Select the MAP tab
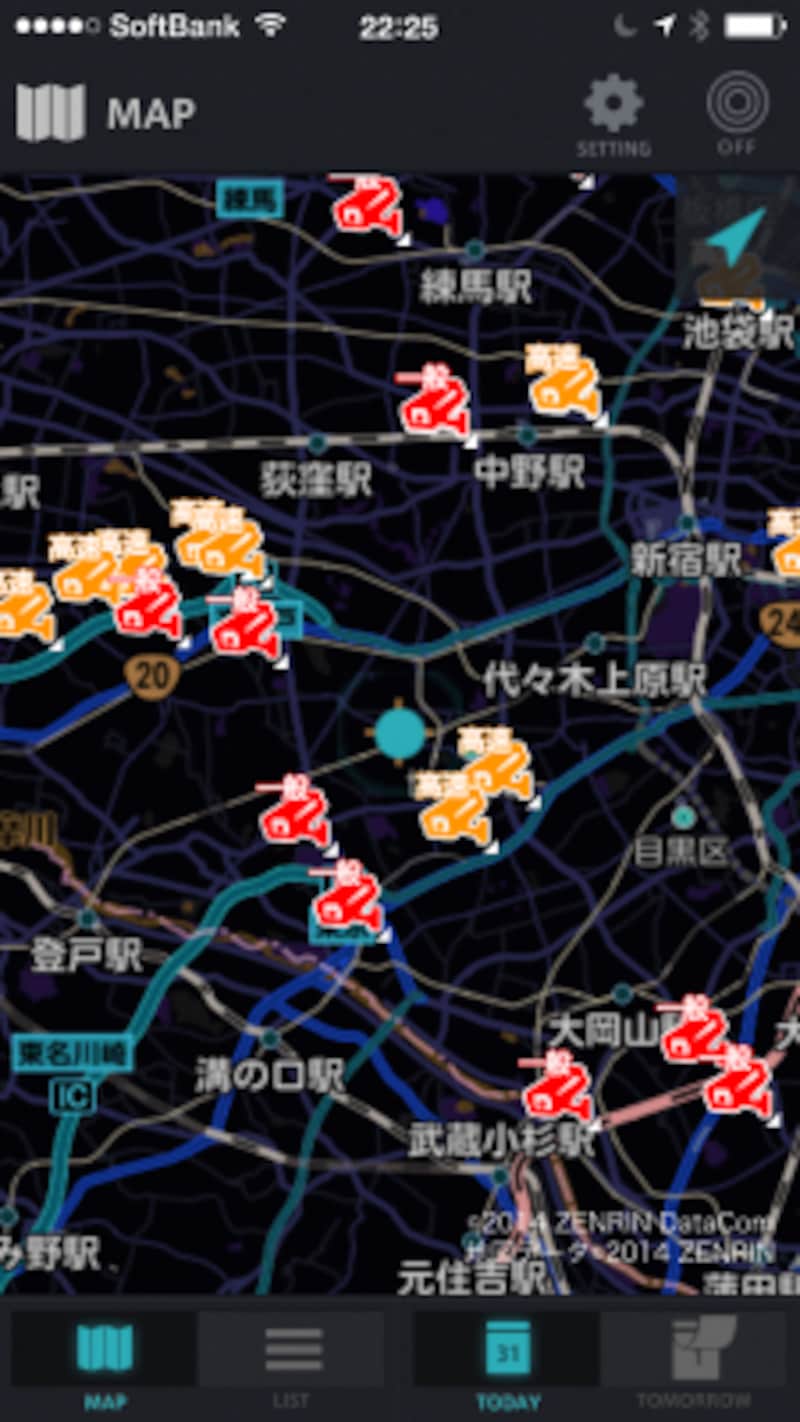Image resolution: width=800 pixels, height=1422 pixels. [104, 1360]
